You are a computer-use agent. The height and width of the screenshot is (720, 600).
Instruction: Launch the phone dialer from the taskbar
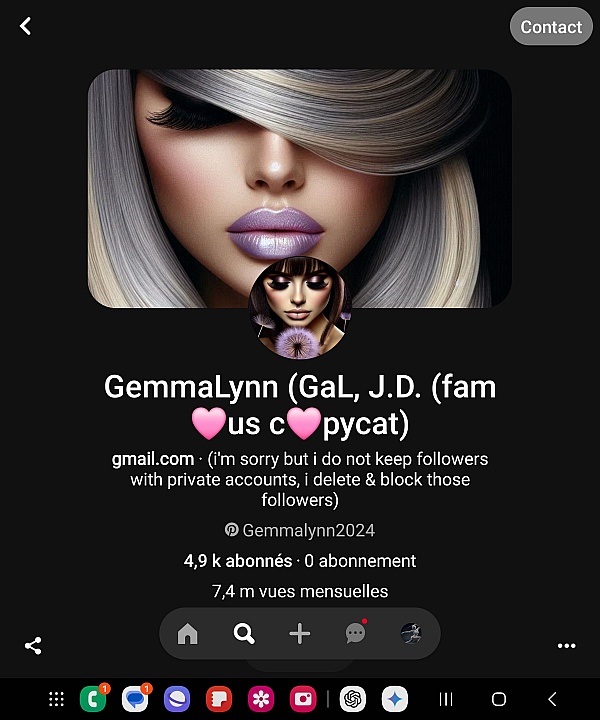tap(93, 699)
